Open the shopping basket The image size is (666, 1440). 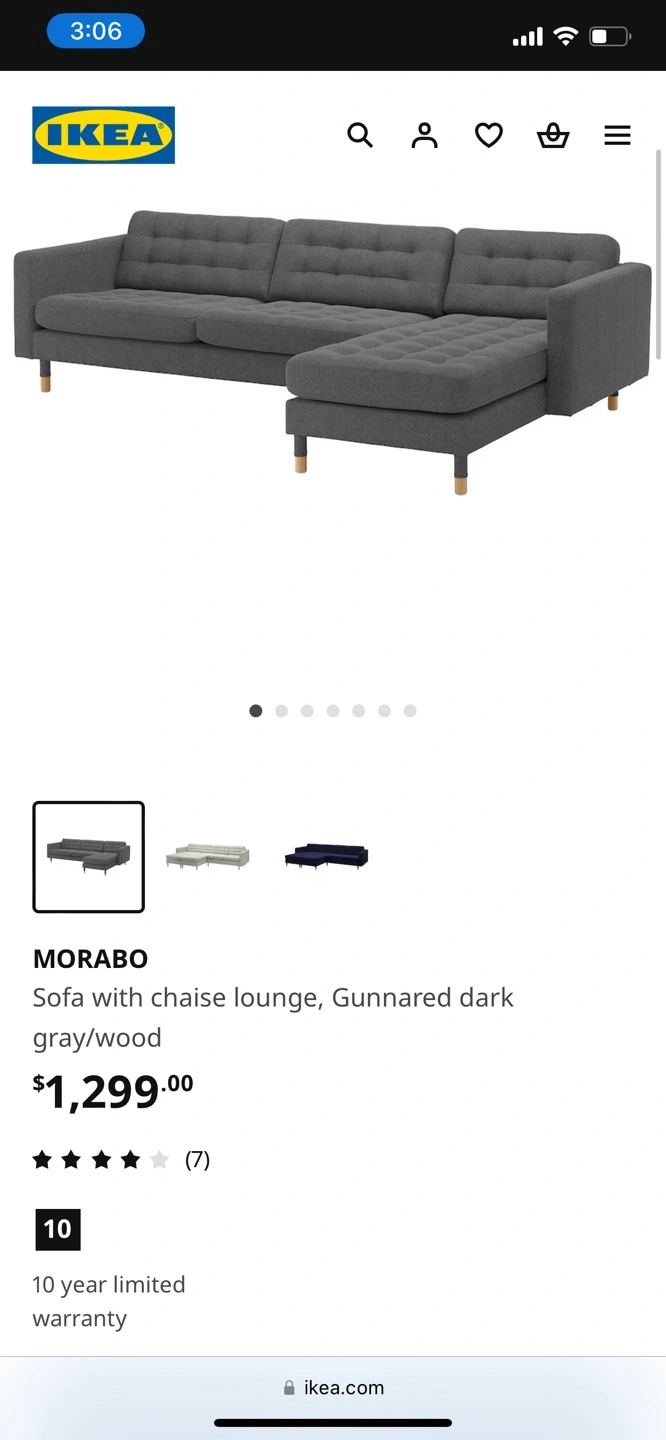click(x=553, y=135)
